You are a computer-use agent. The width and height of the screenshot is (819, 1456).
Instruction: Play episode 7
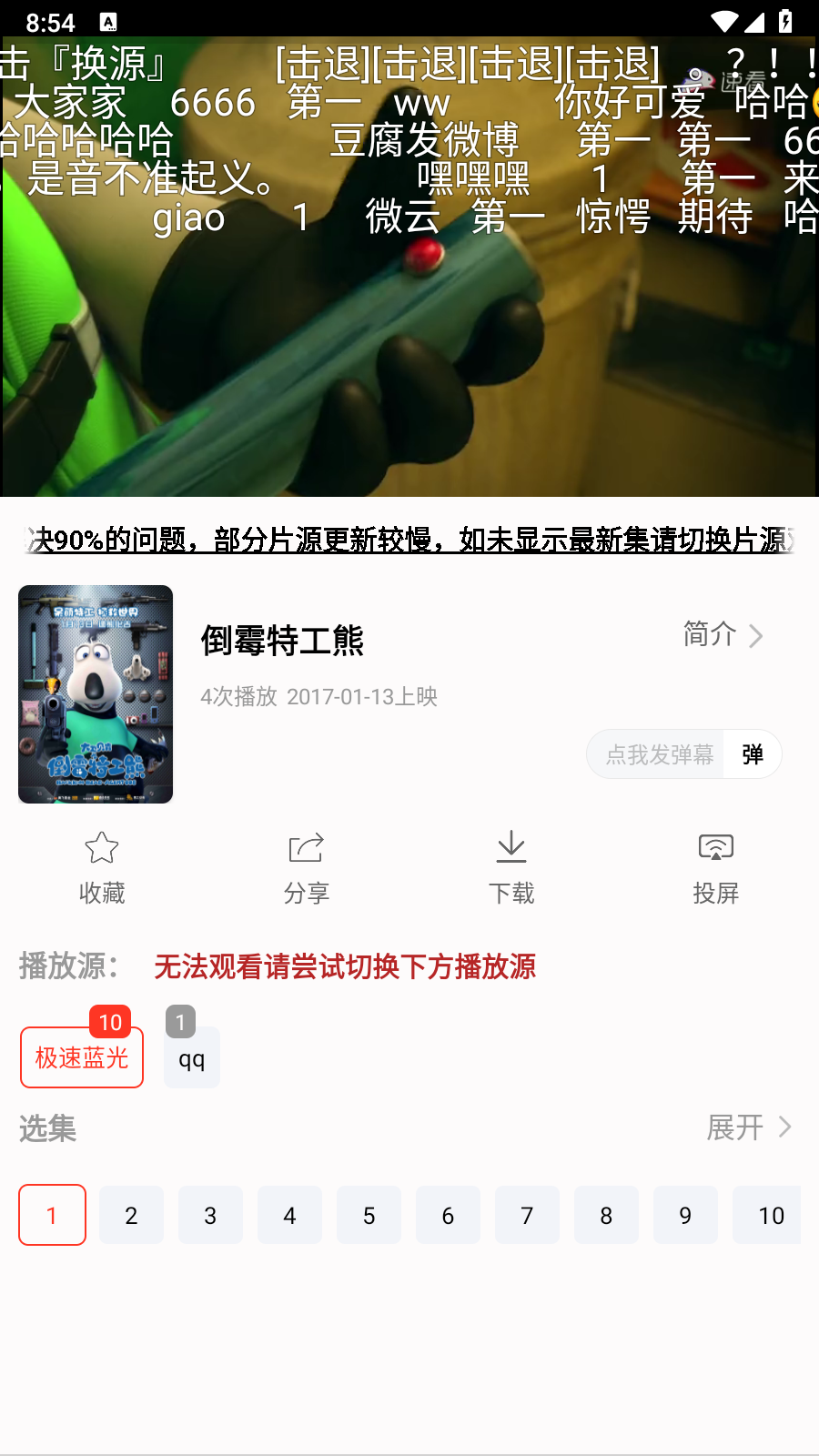[x=527, y=1215]
